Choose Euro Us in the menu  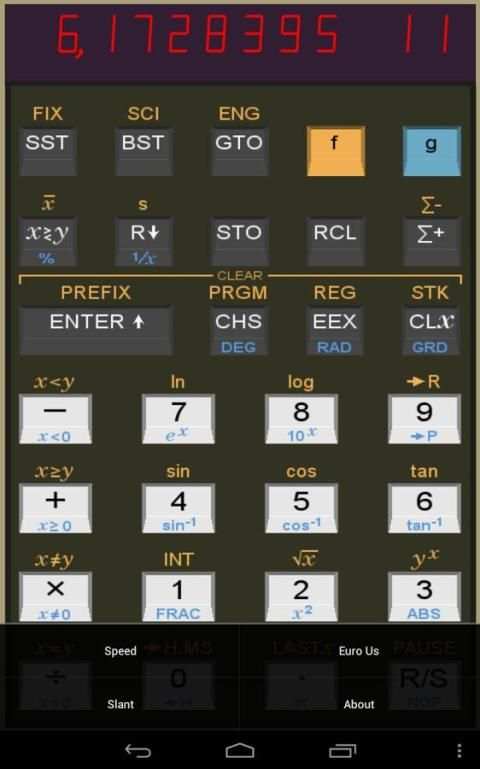359,651
